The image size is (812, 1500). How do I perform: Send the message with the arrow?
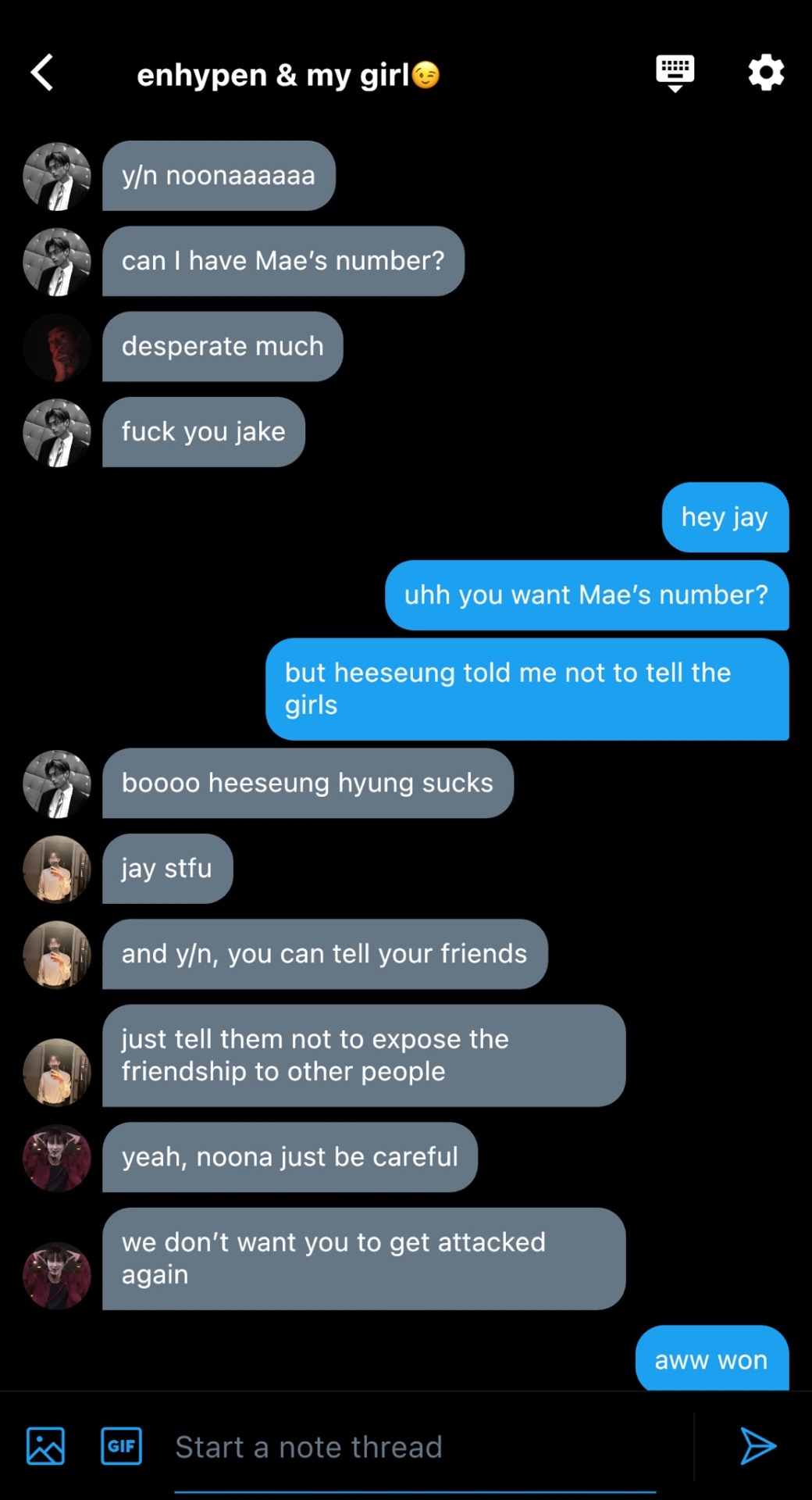[x=757, y=1446]
